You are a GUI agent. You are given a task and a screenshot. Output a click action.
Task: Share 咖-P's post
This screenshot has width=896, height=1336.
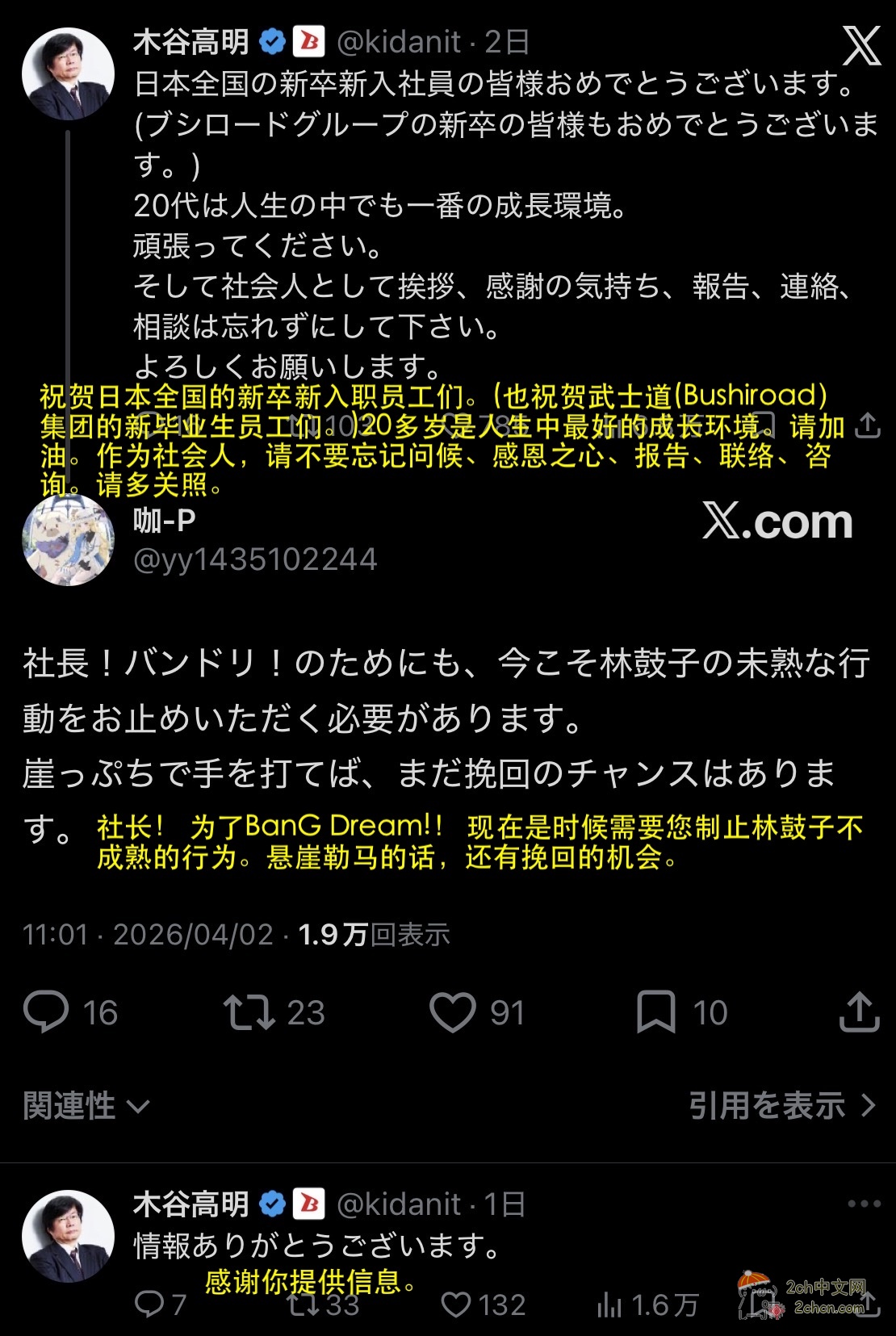[859, 1011]
